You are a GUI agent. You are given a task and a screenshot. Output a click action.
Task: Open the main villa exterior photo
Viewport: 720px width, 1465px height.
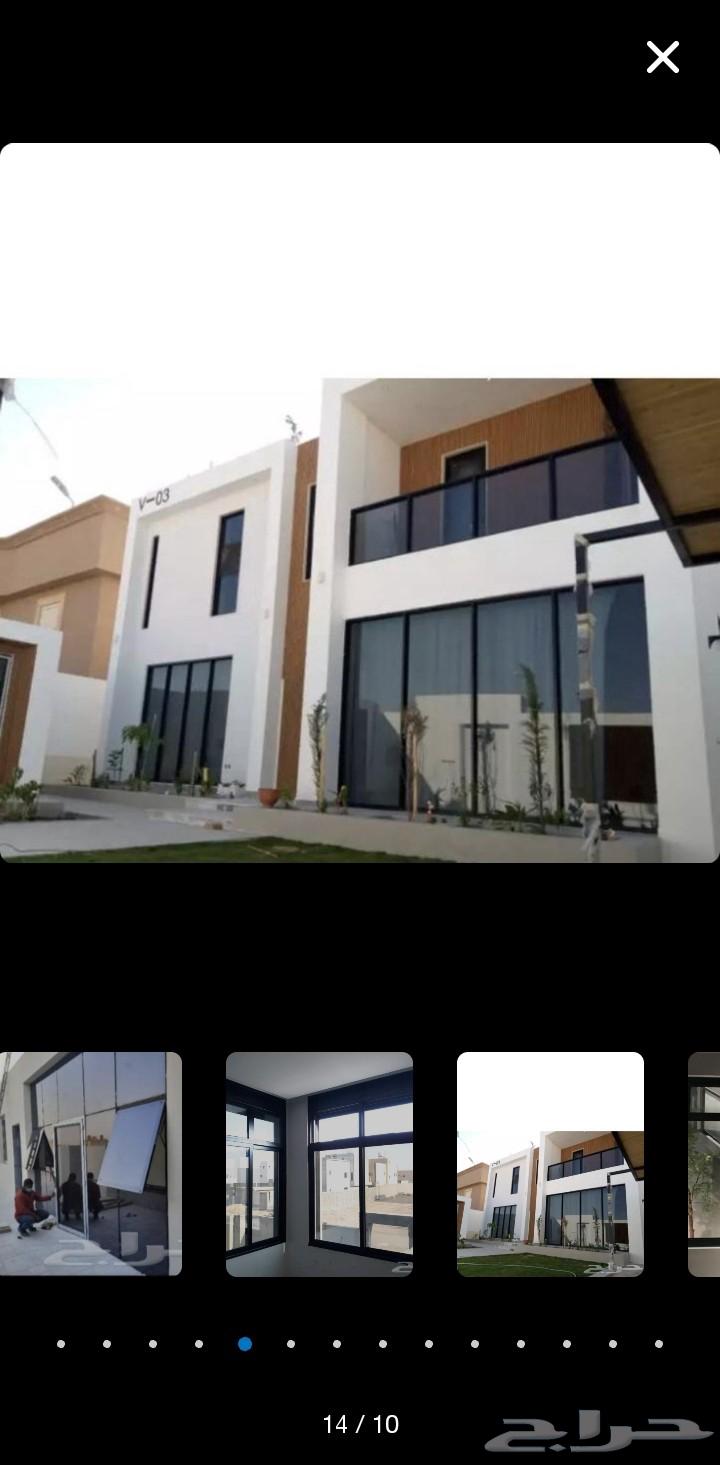point(360,618)
